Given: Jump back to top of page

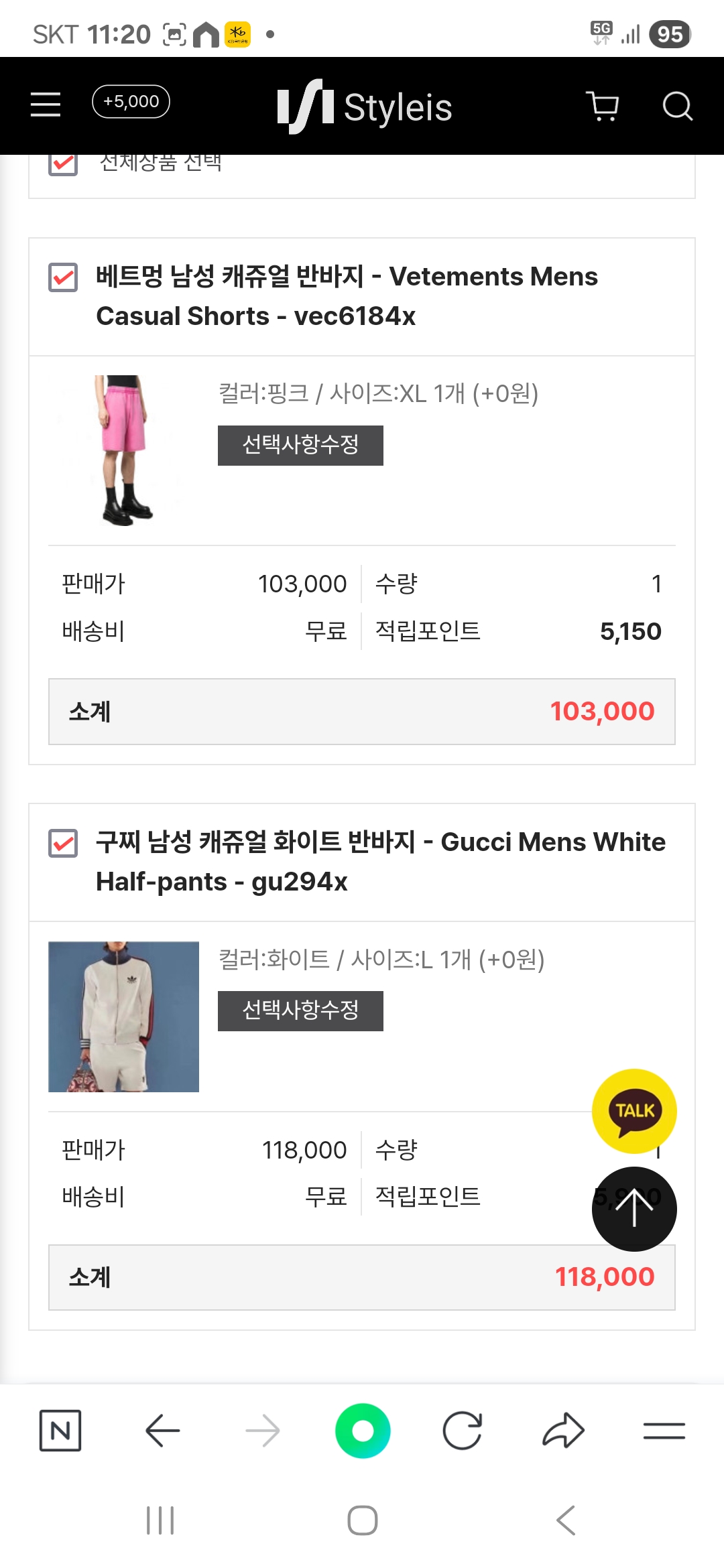Looking at the screenshot, I should tap(634, 1208).
